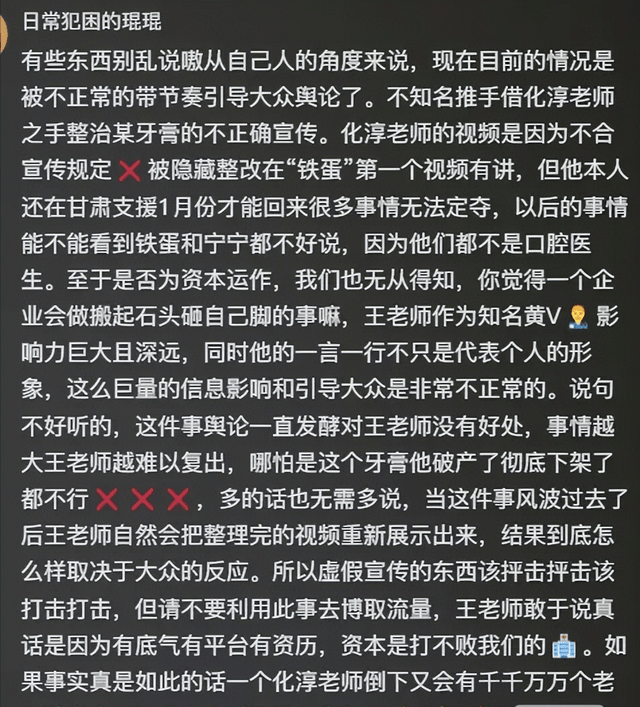Open commenter 日常犯困的琨琨's profile
Viewport: 640px width, 707px height.
pyautogui.click(x=92, y=22)
